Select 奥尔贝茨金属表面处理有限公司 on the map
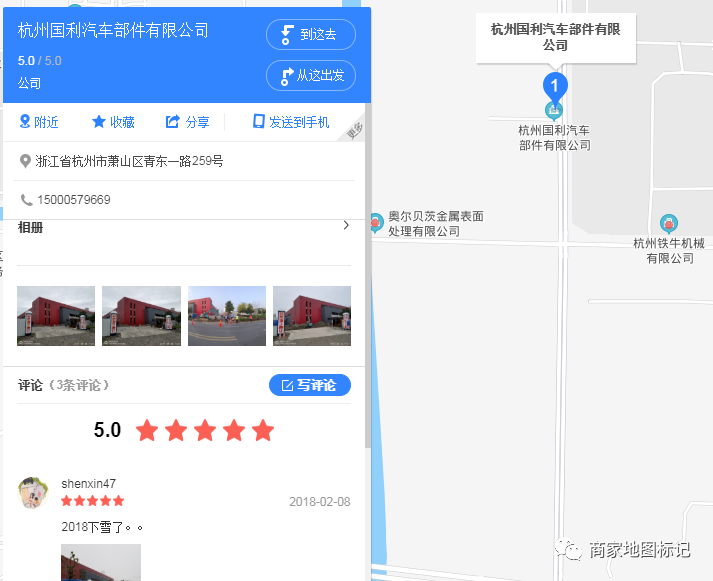Viewport: 713px width, 581px height. pos(376,221)
